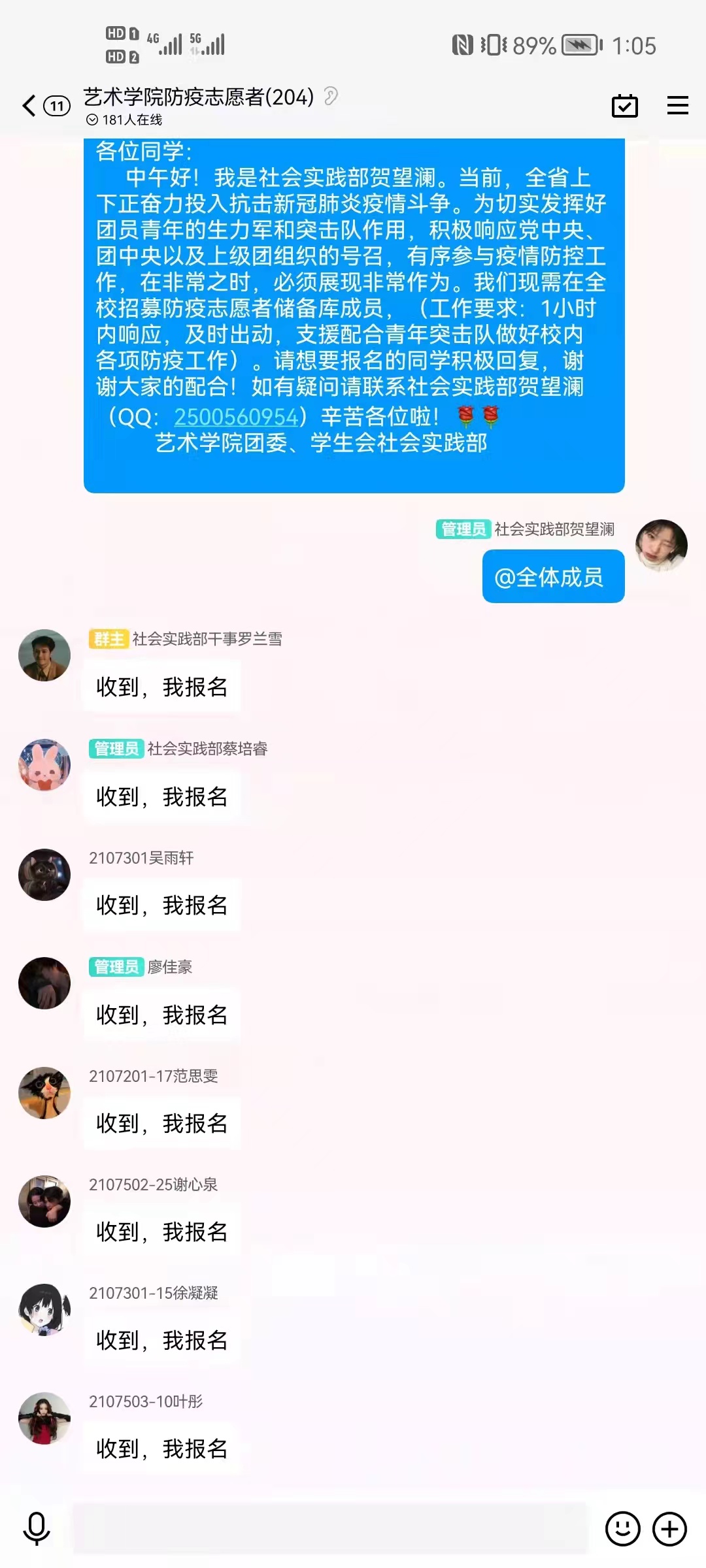Open the plus attachments panel
The width and height of the screenshot is (706, 1568).
pos(670,1529)
